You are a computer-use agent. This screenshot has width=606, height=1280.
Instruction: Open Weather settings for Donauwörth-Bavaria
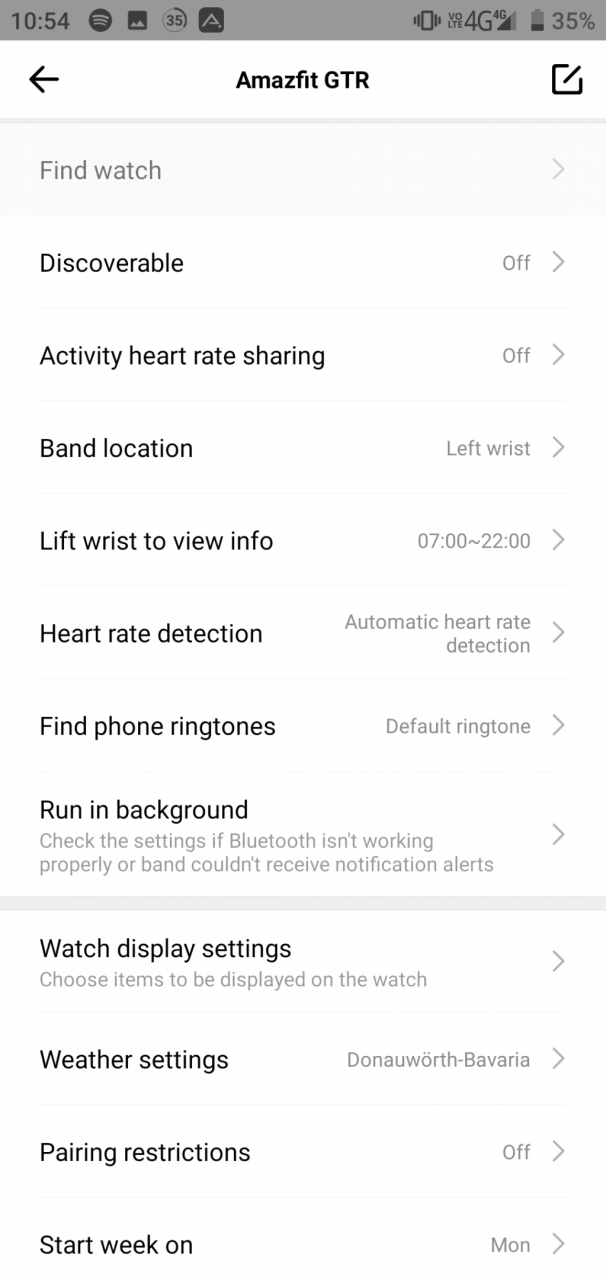[303, 1059]
